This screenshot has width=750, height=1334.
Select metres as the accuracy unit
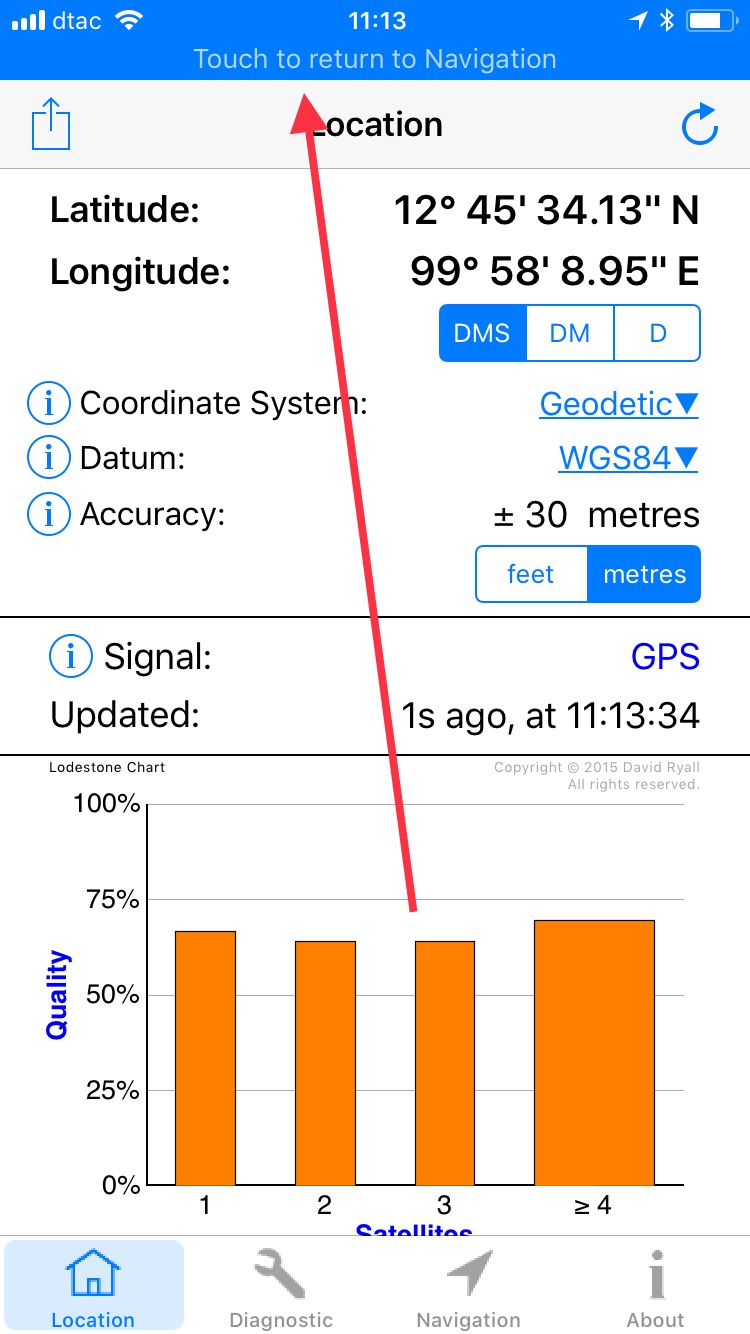point(644,574)
